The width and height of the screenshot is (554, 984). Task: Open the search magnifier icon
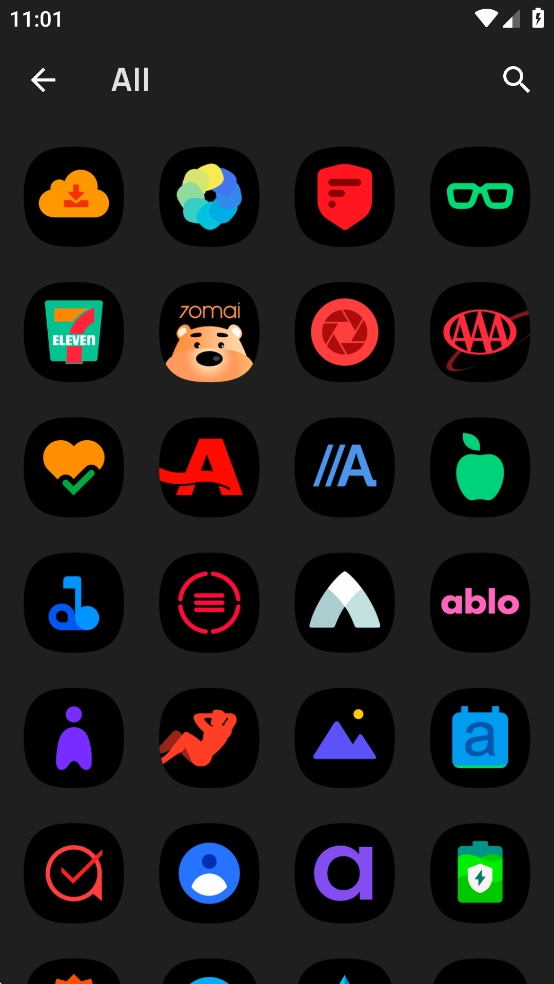pyautogui.click(x=516, y=80)
